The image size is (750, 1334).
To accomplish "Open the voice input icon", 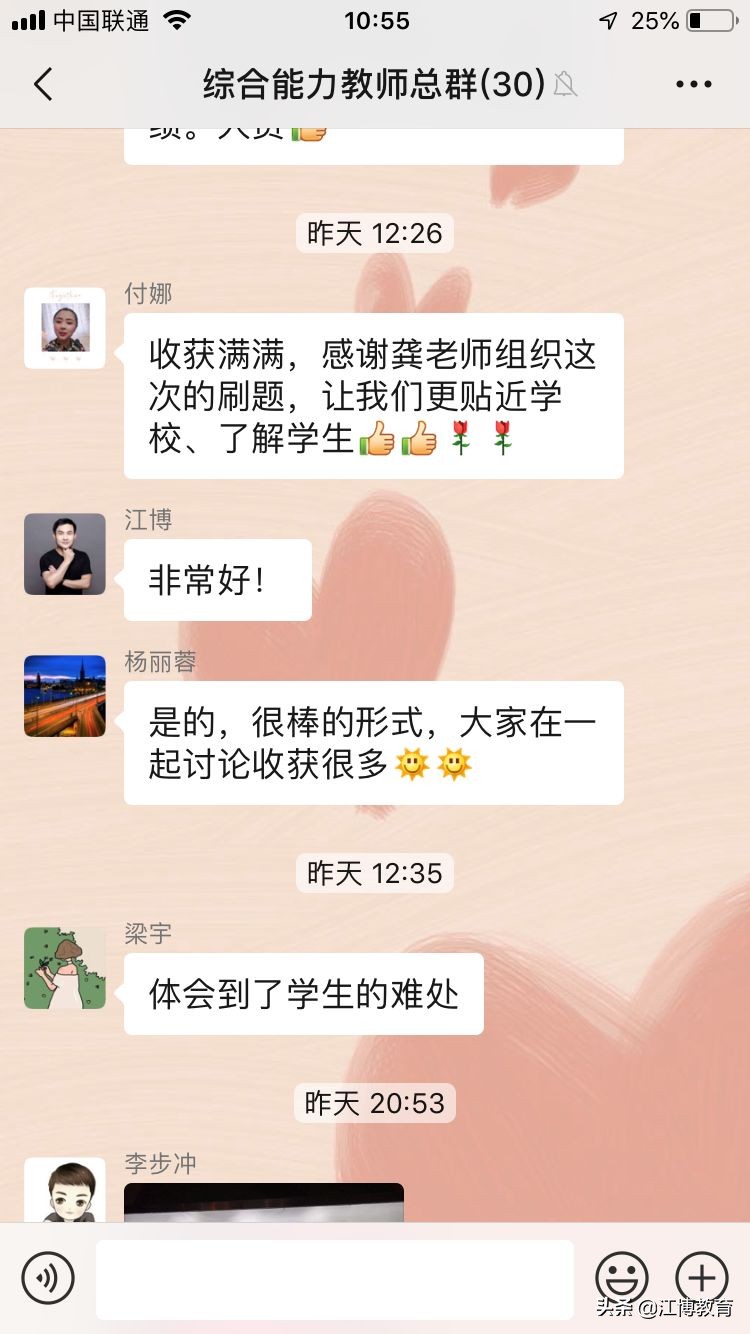I will coord(49,1278).
